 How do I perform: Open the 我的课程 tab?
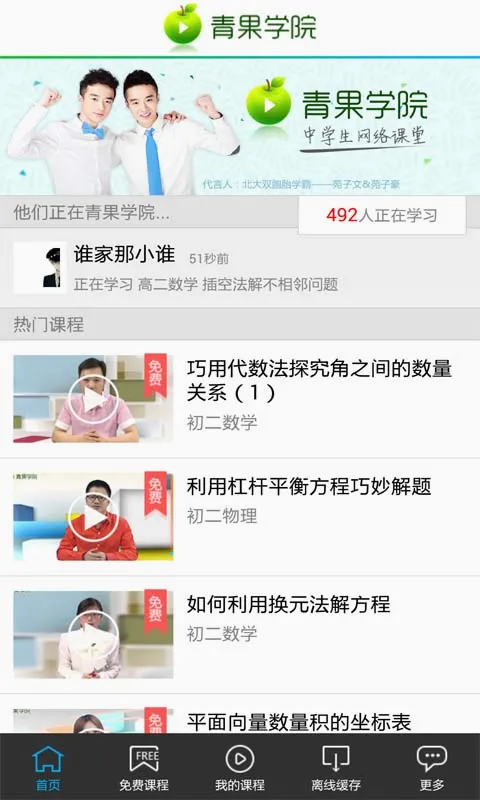point(240,768)
